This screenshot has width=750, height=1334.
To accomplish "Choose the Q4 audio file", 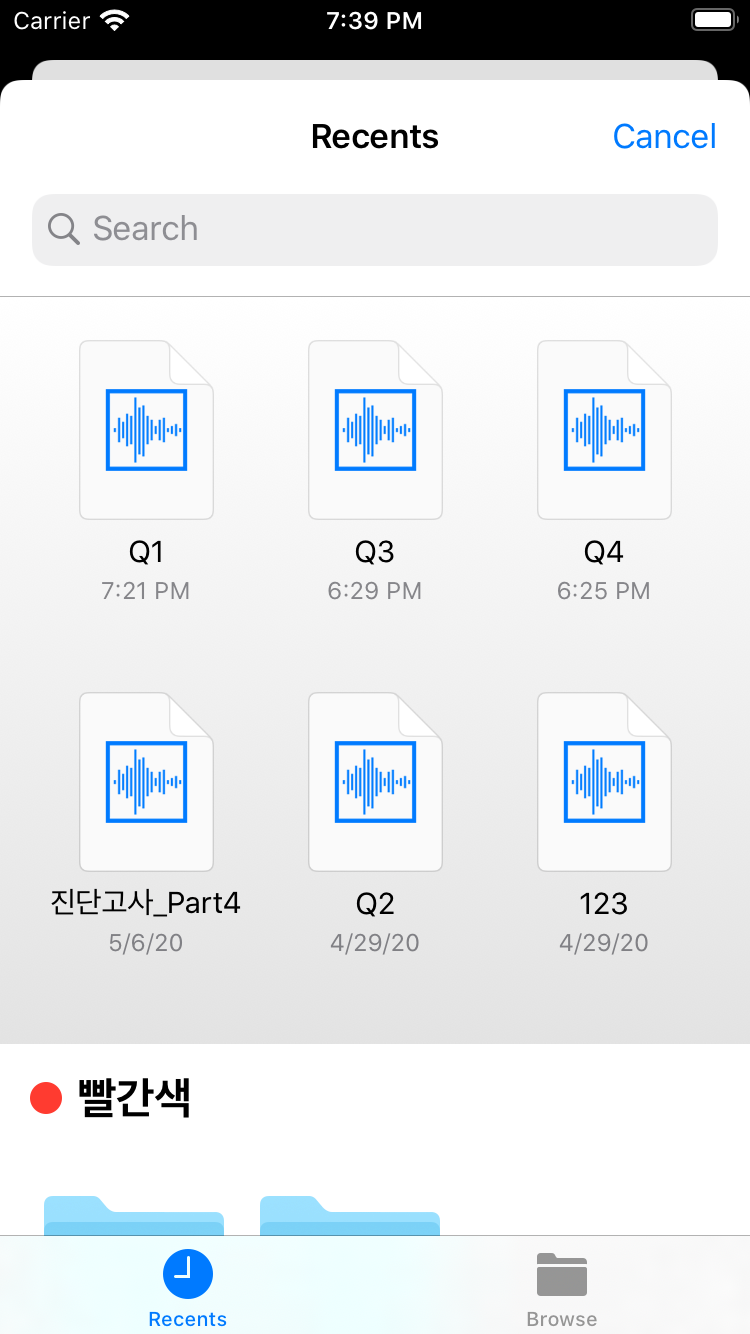I will click(604, 431).
